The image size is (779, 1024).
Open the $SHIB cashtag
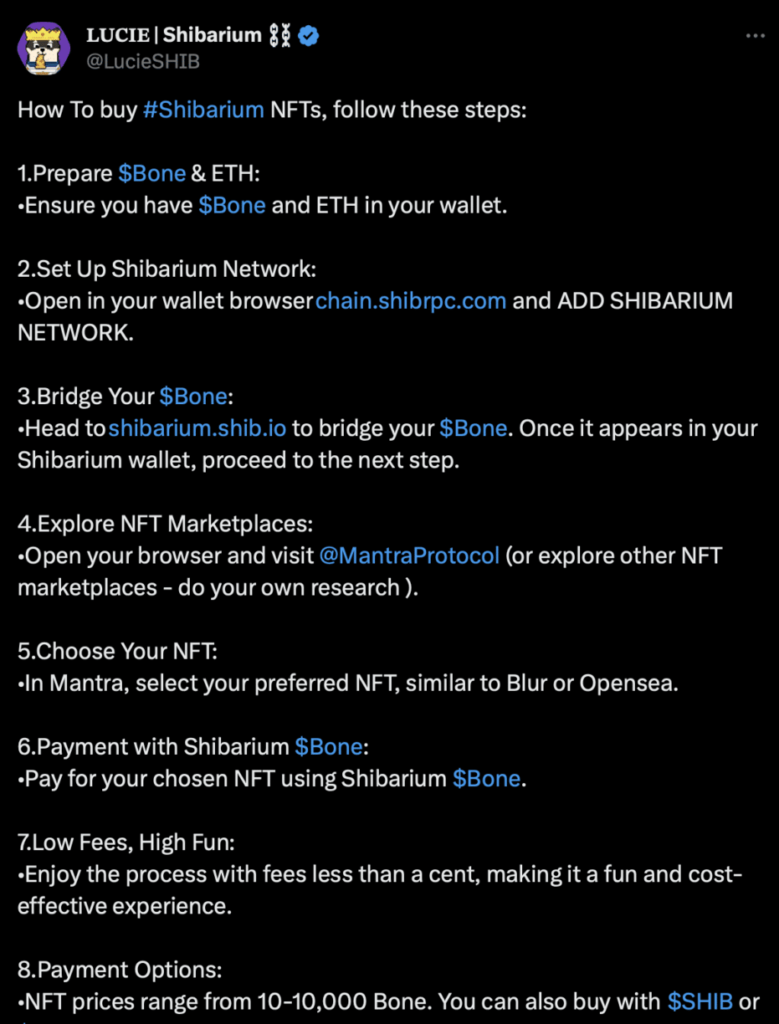pyautogui.click(x=700, y=1000)
